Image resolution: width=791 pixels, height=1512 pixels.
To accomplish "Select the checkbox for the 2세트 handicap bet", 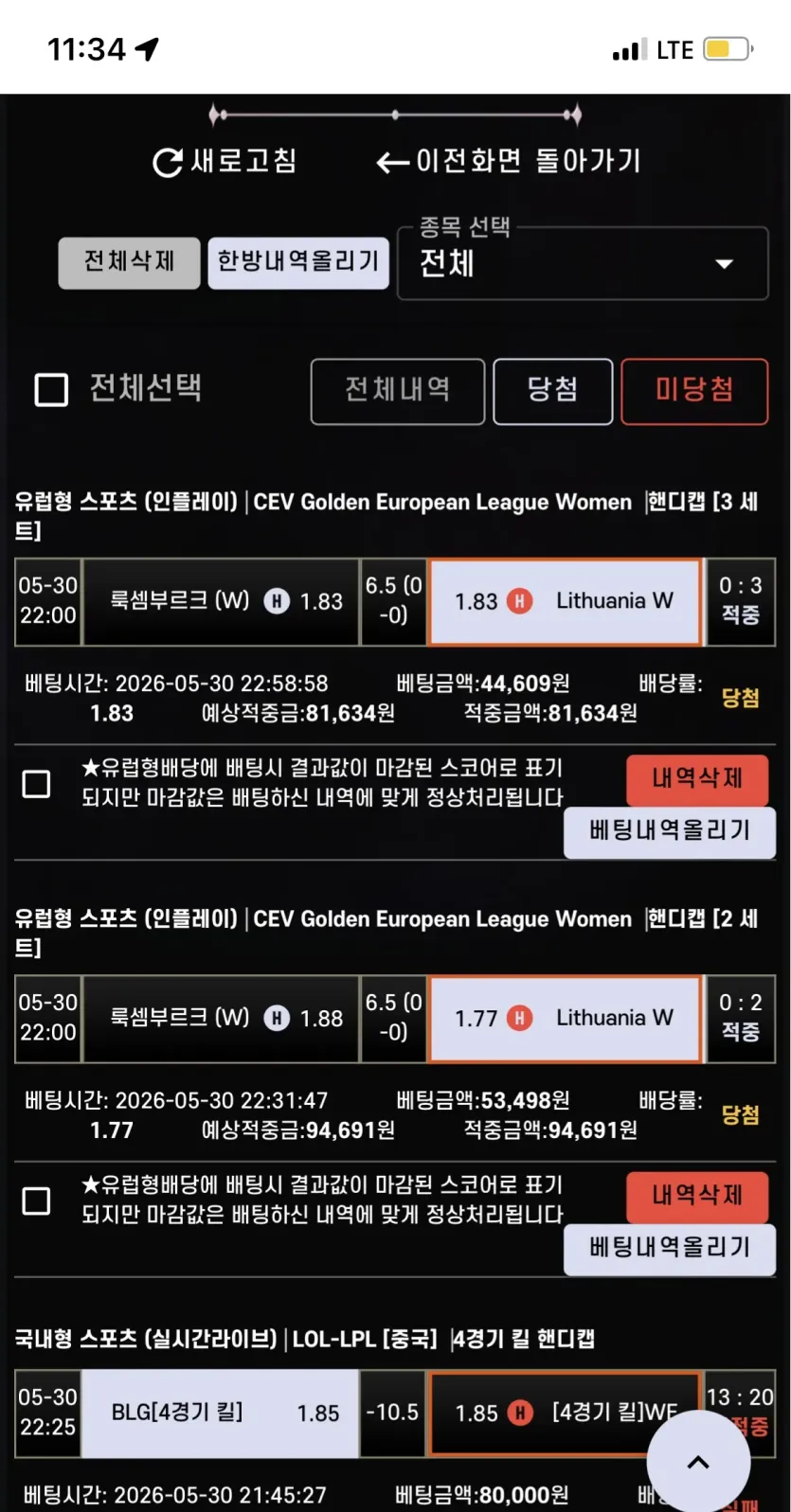I will tap(36, 1200).
